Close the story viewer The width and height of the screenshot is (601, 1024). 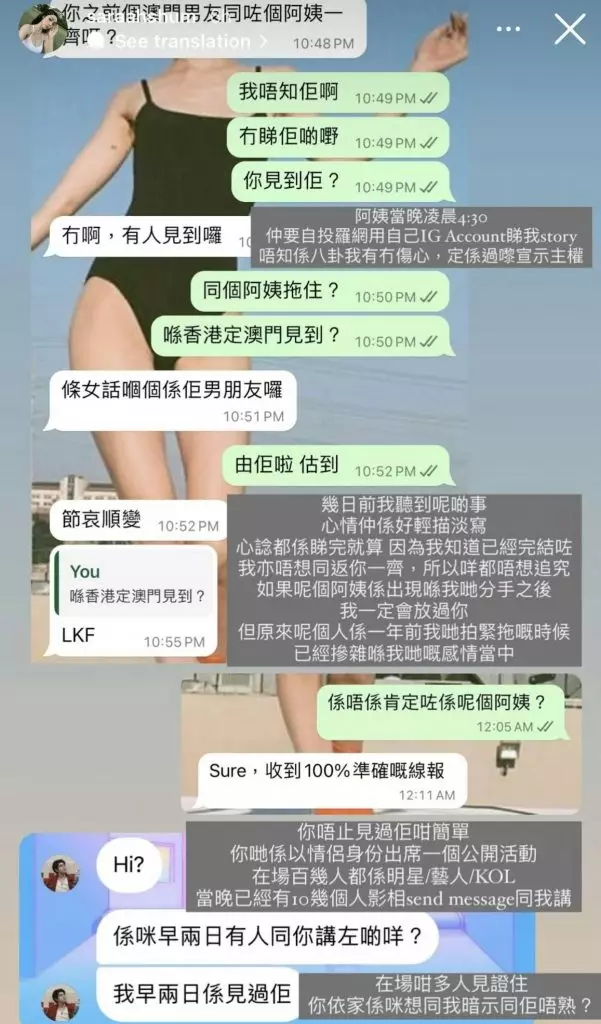(x=569, y=29)
